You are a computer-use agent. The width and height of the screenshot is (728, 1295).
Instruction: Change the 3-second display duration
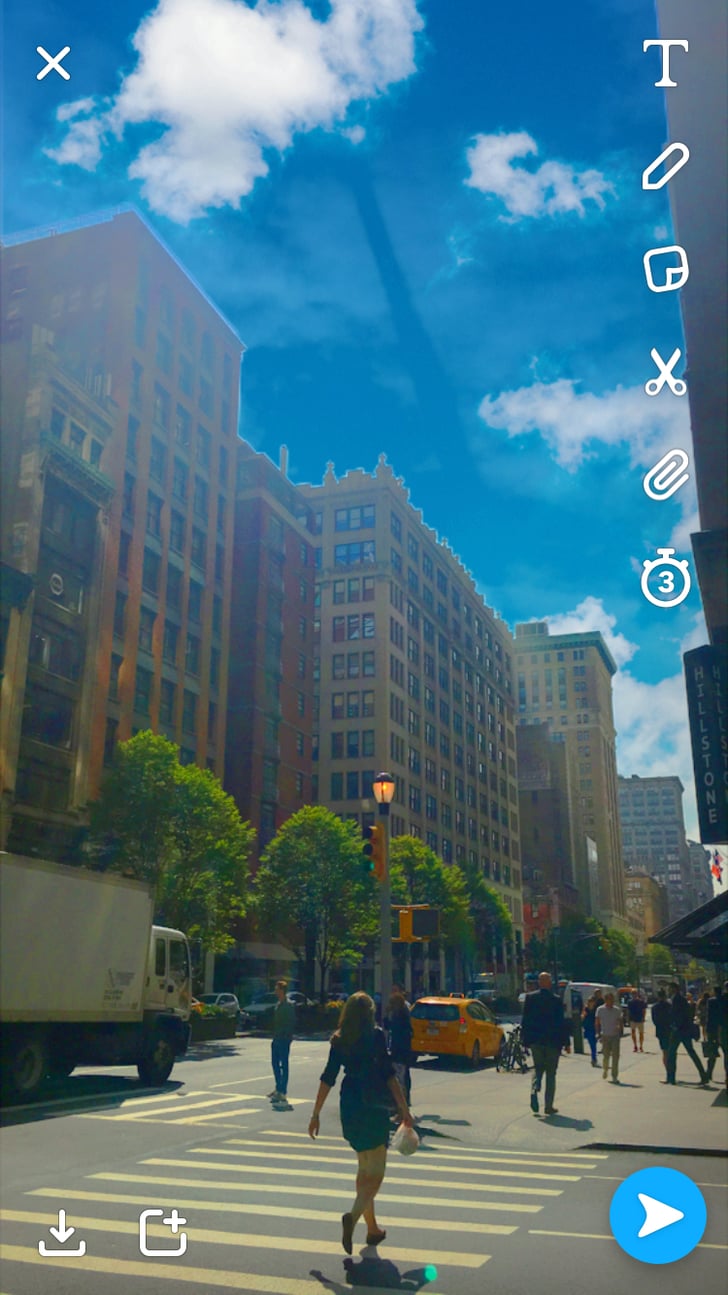667,578
